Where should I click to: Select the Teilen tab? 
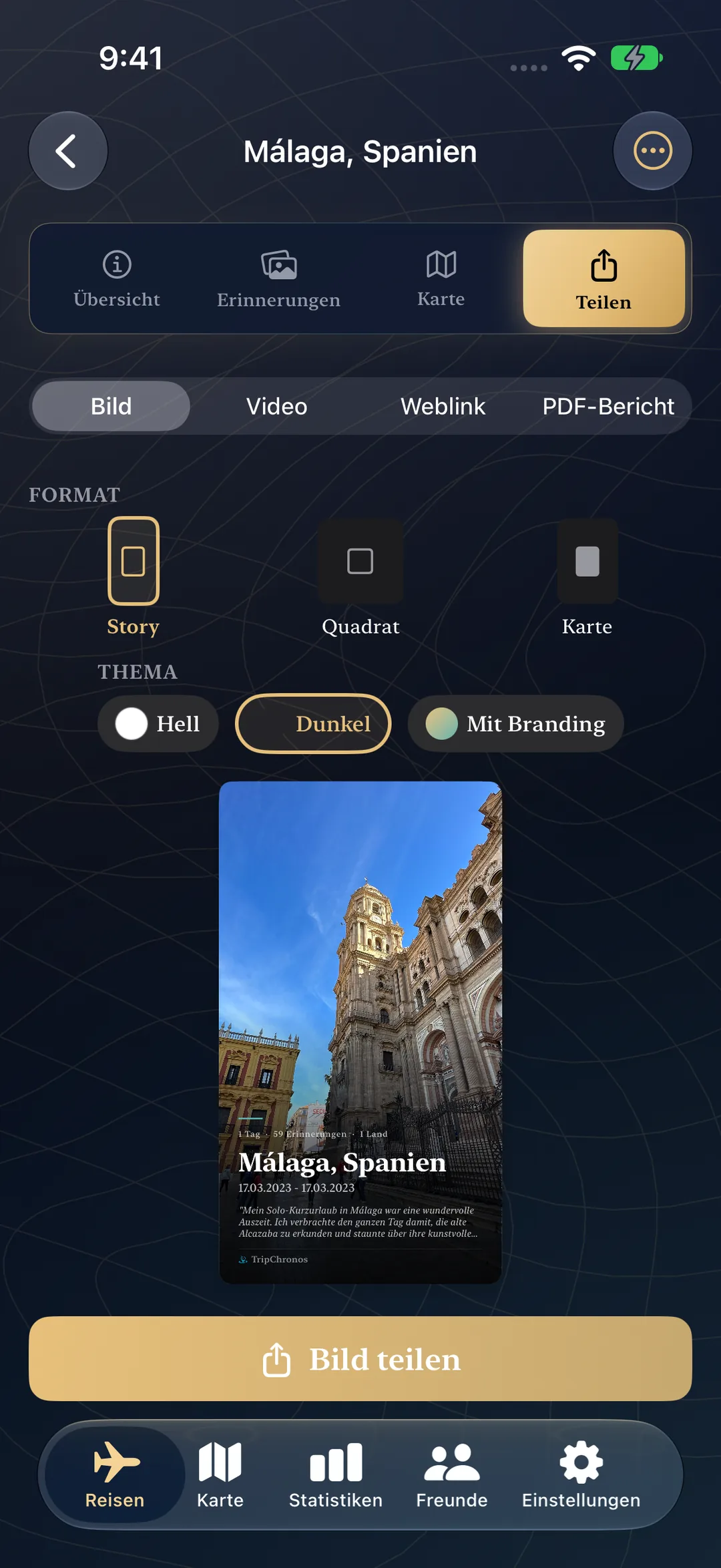pyautogui.click(x=604, y=279)
